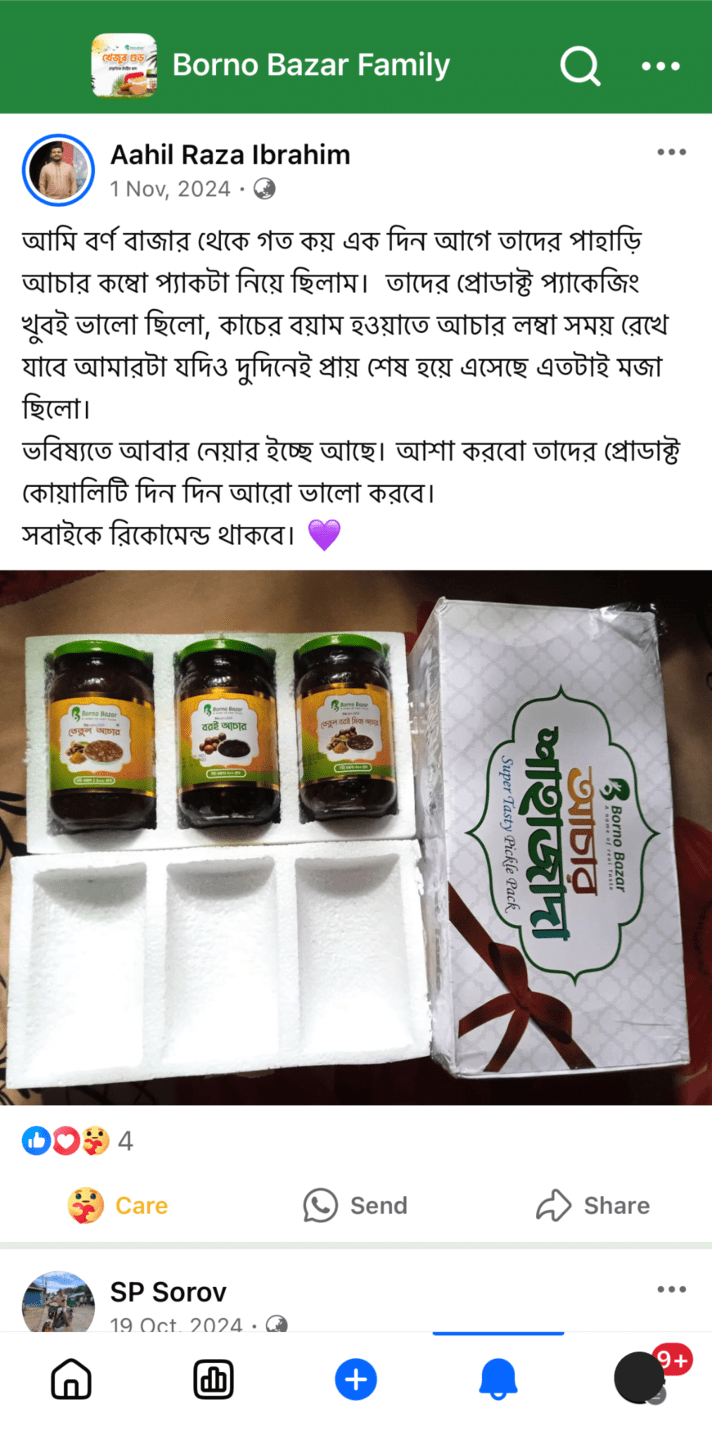Open the profile menu tab
The width and height of the screenshot is (712, 1441).
point(640,1381)
